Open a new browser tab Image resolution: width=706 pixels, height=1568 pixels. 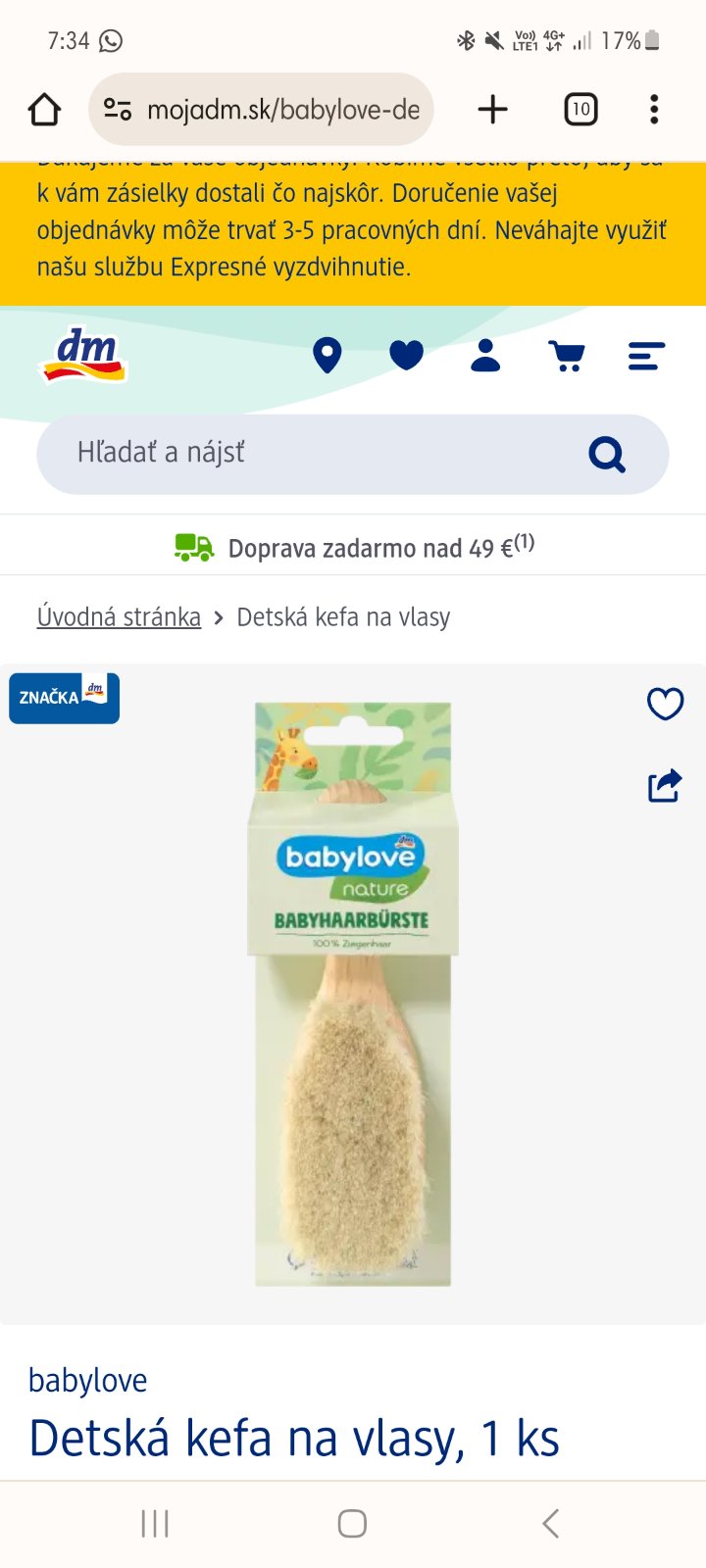click(x=492, y=110)
